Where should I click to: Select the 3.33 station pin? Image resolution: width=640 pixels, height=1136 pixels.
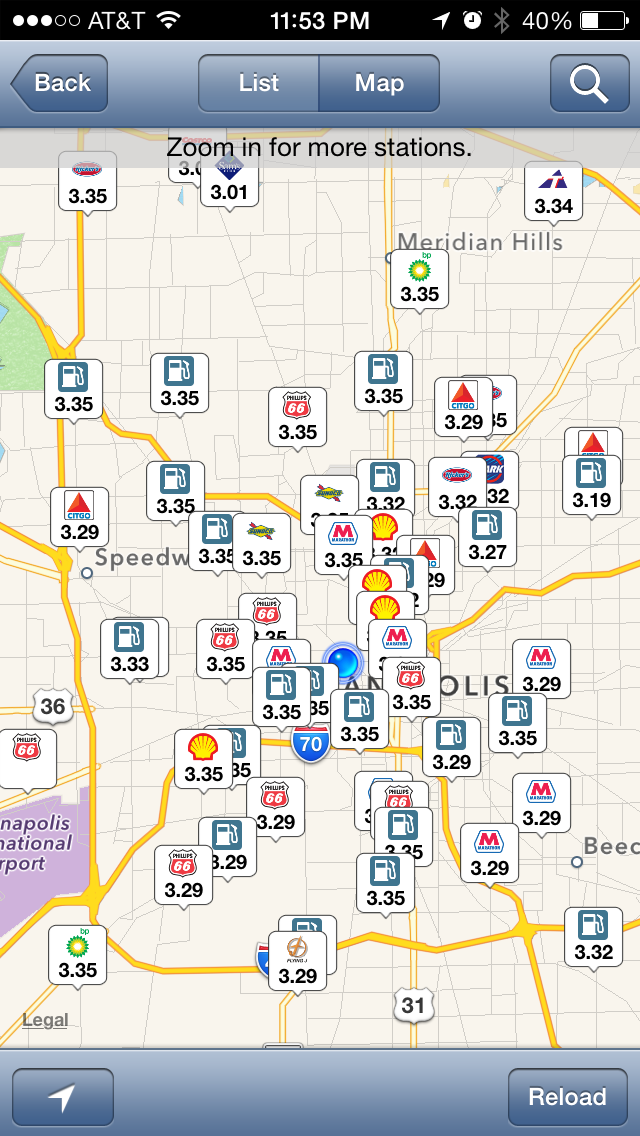130,649
